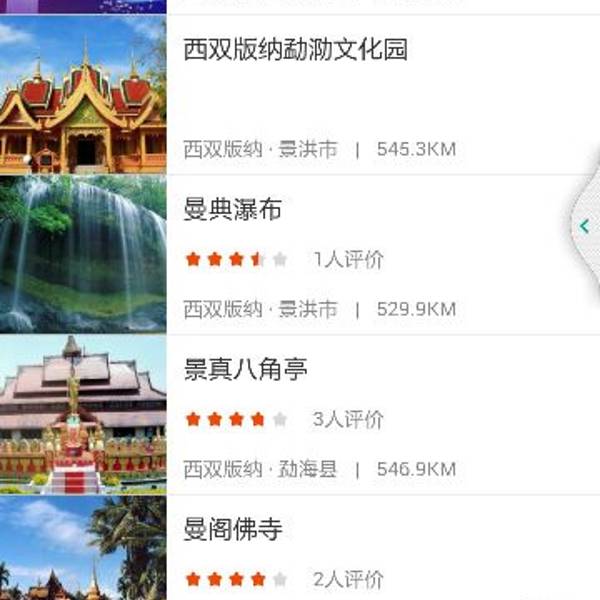Expand the side panel arrow handle
Image resolution: width=600 pixels, height=600 pixels.
(x=585, y=227)
